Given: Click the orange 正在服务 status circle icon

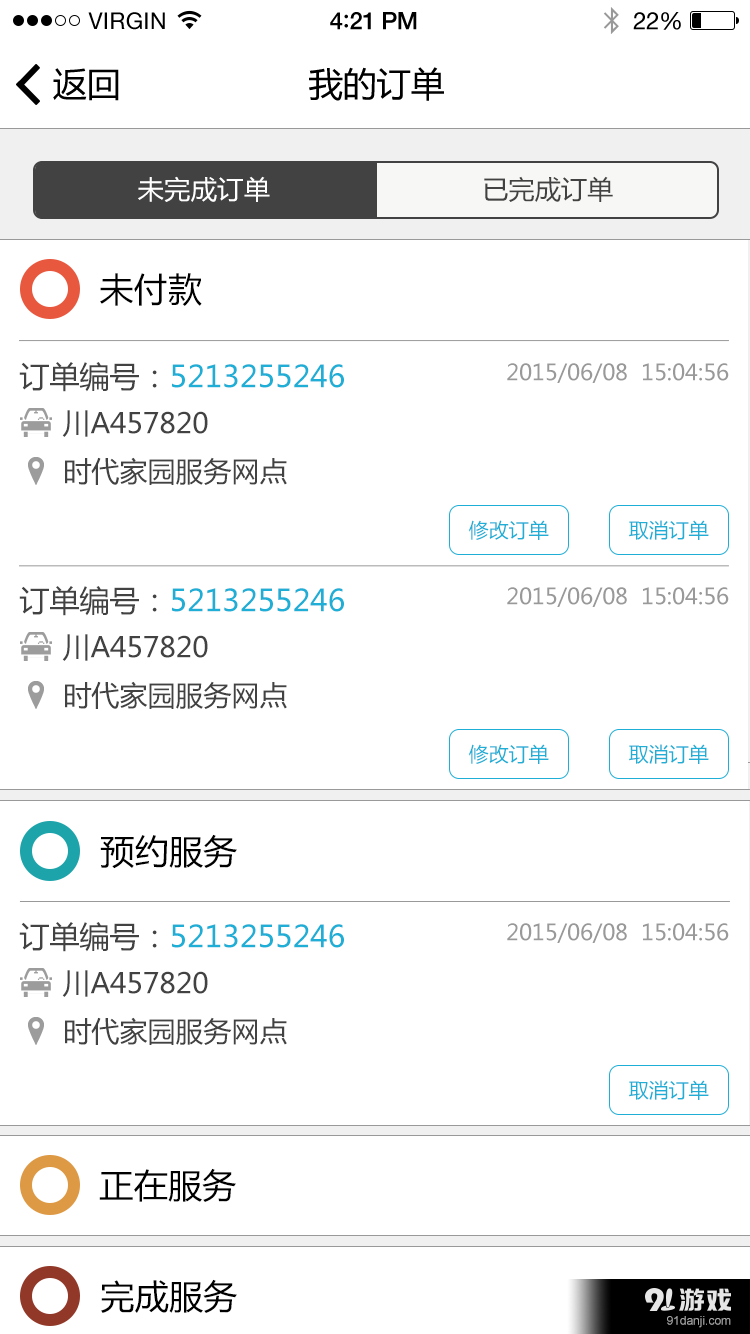Looking at the screenshot, I should pos(49,1185).
